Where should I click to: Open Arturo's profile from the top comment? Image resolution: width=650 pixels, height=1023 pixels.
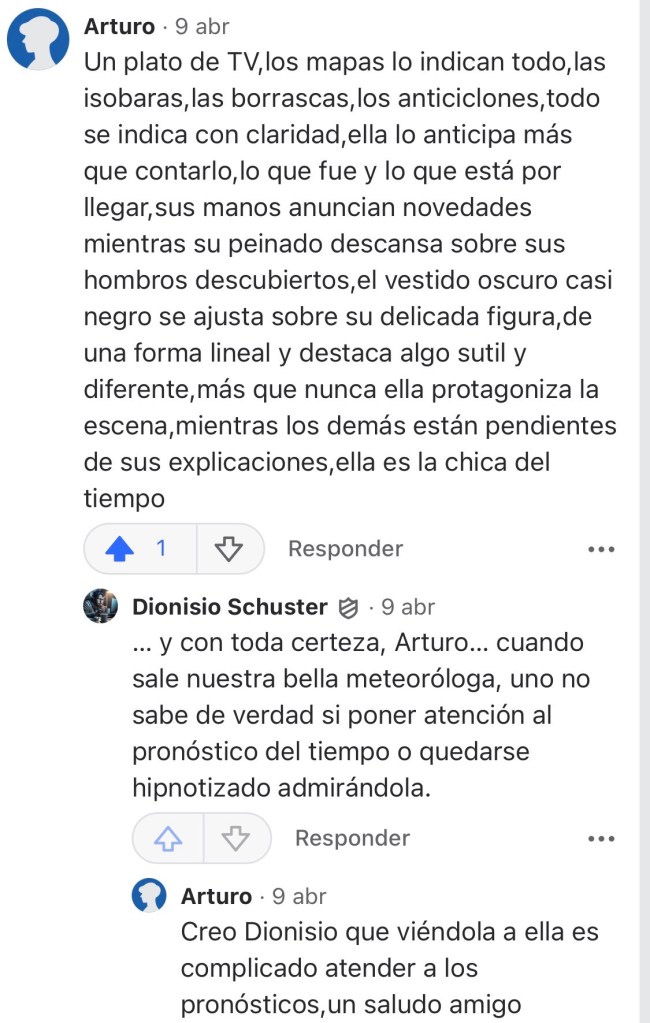(120, 27)
